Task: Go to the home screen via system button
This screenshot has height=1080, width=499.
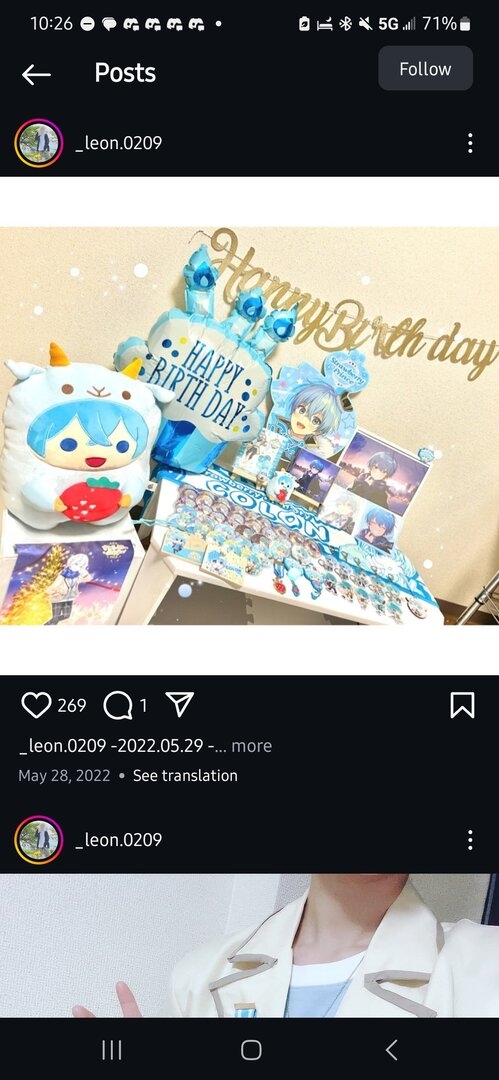Action: pyautogui.click(x=251, y=1050)
